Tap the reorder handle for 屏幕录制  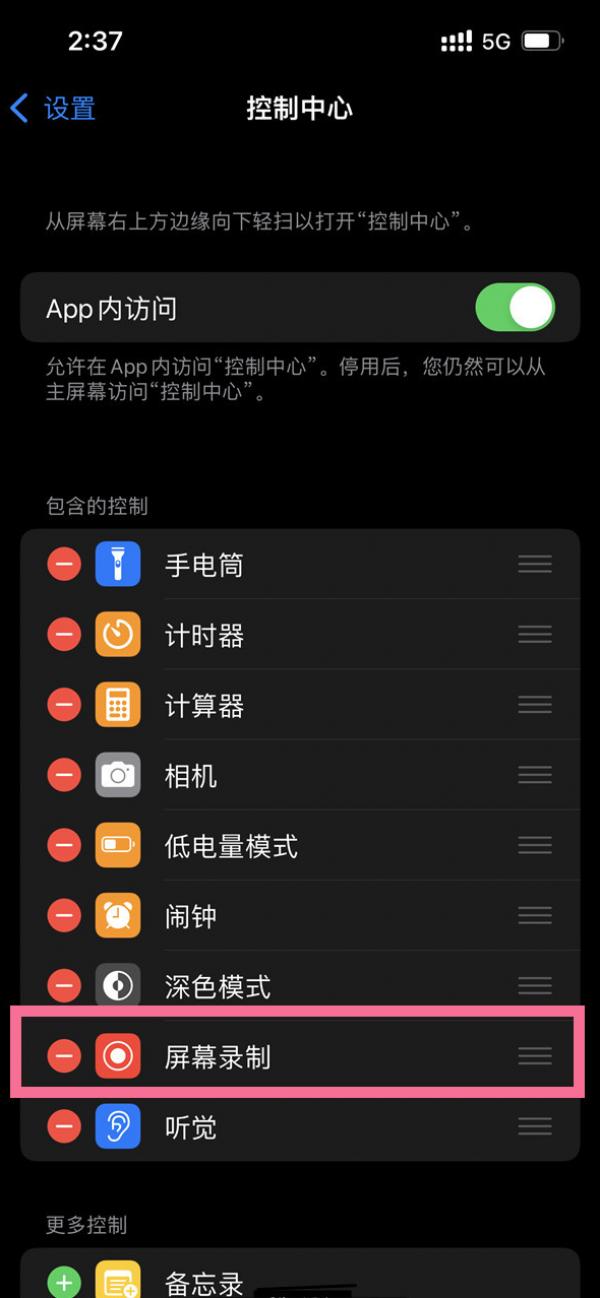coord(535,1057)
